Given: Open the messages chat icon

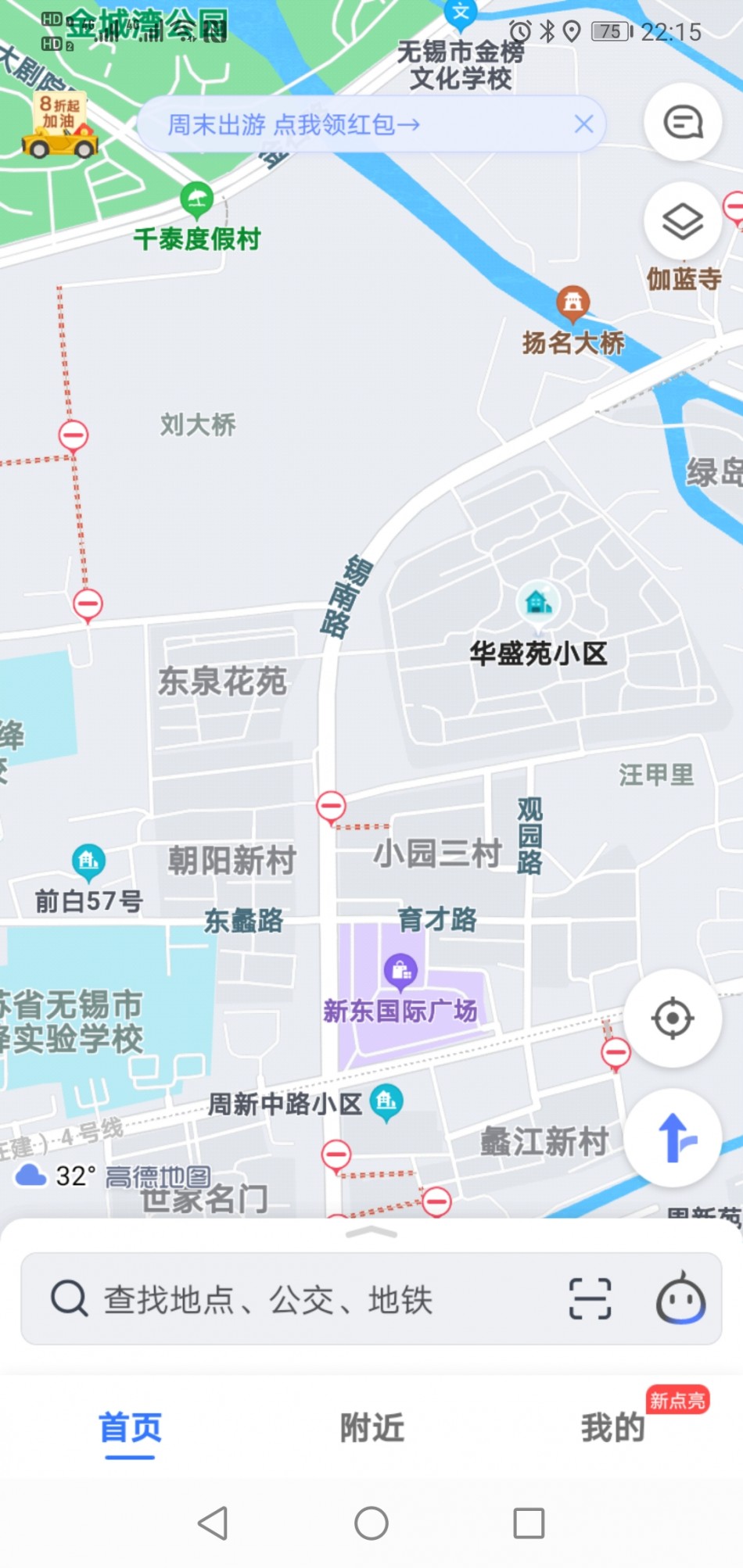Looking at the screenshot, I should [682, 123].
